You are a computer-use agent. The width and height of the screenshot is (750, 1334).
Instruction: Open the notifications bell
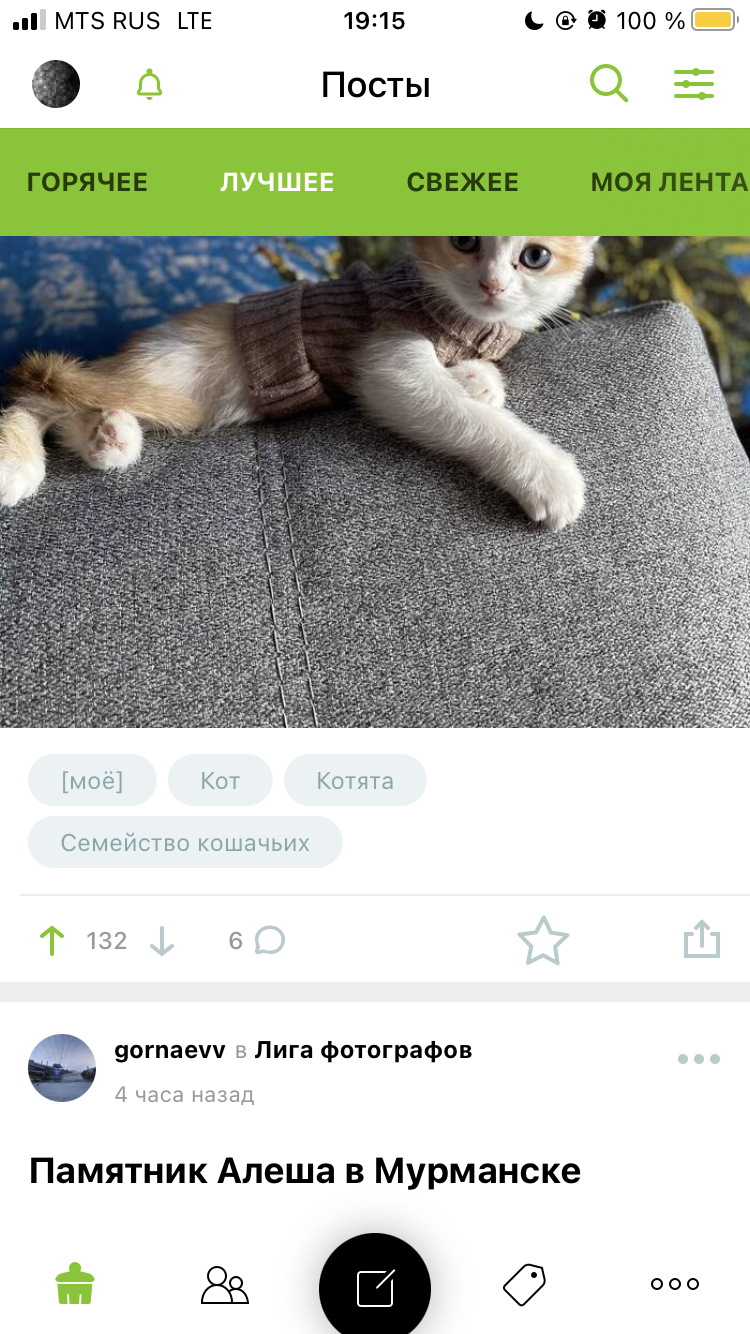[149, 85]
